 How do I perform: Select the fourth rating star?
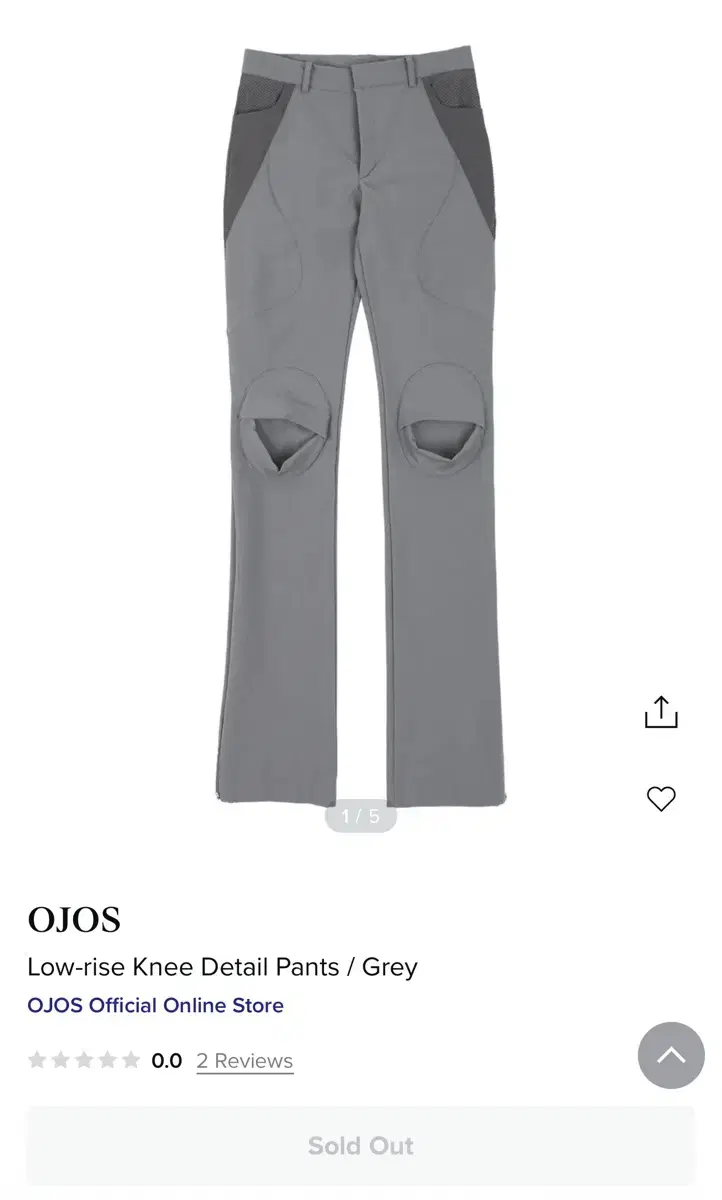click(108, 1059)
